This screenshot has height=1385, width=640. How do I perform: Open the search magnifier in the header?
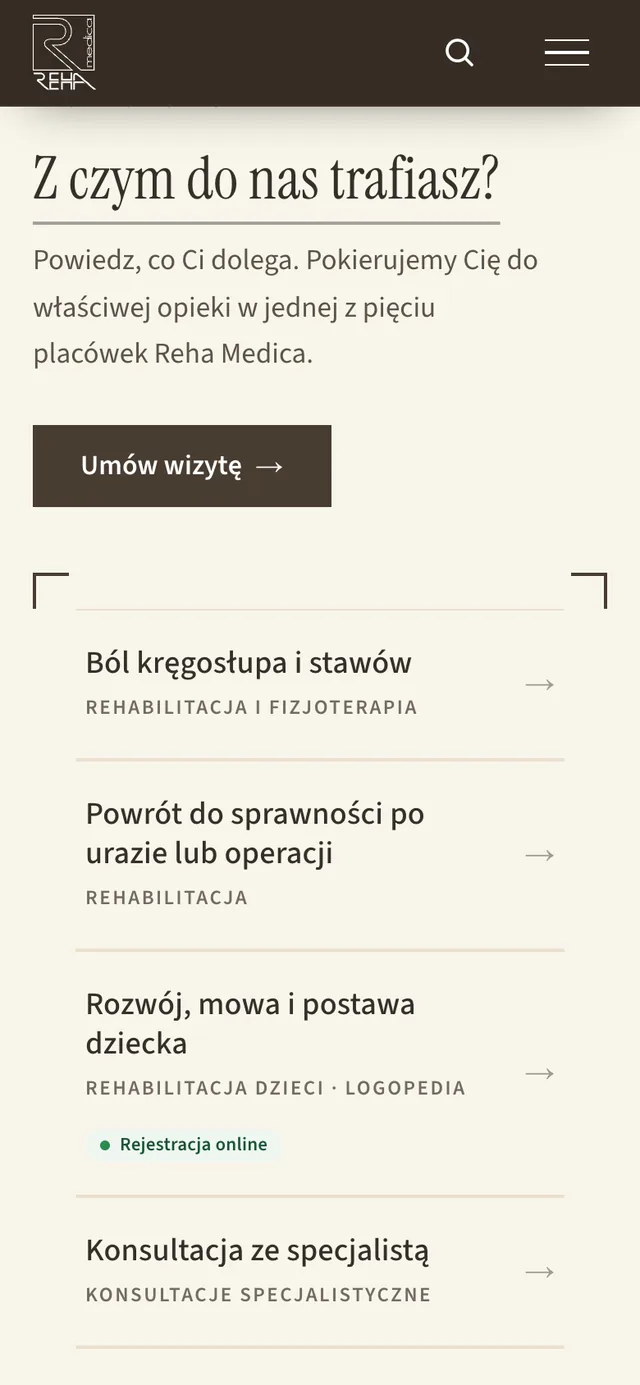pos(459,53)
